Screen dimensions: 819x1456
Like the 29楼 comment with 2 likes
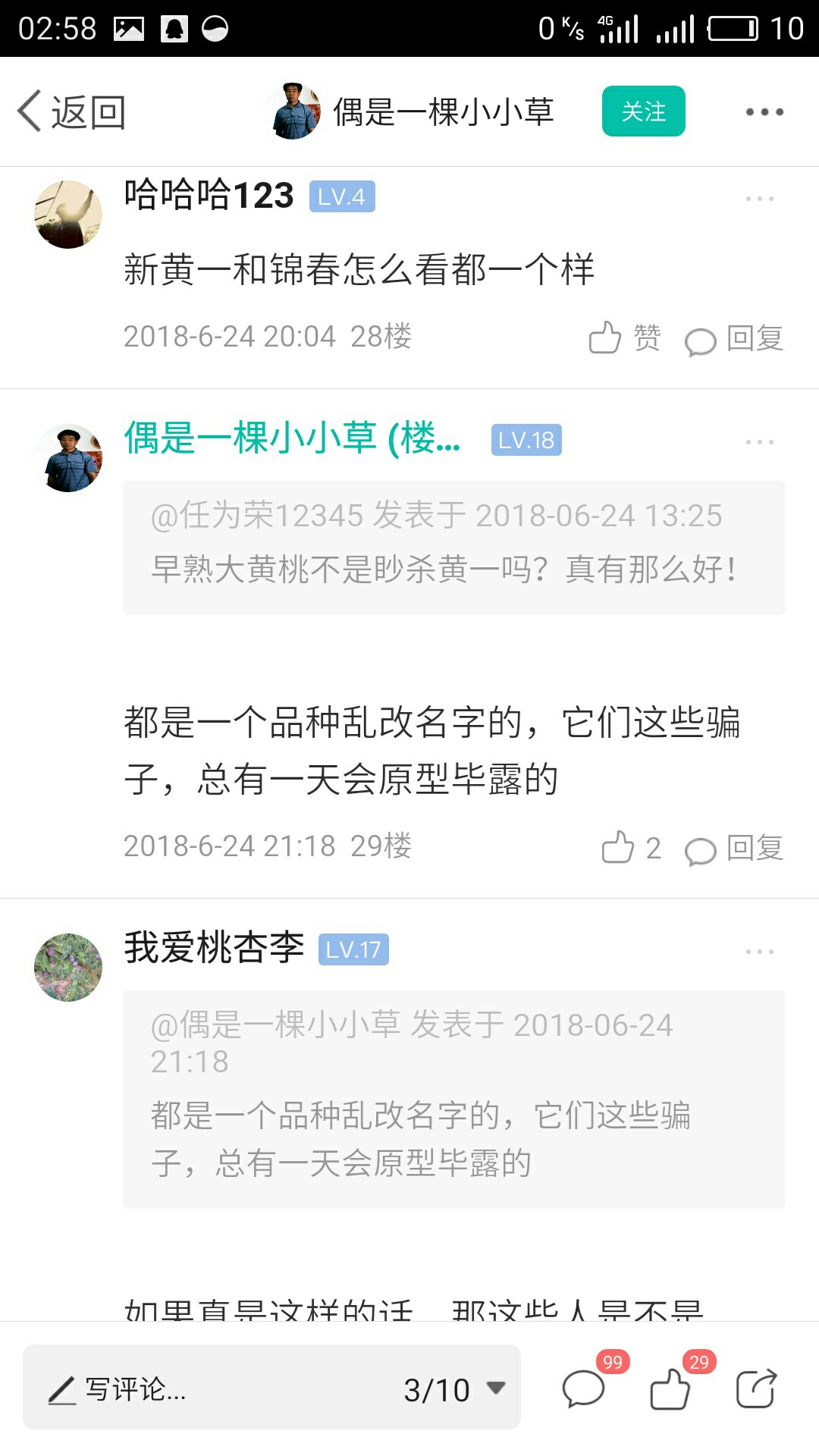click(x=631, y=847)
